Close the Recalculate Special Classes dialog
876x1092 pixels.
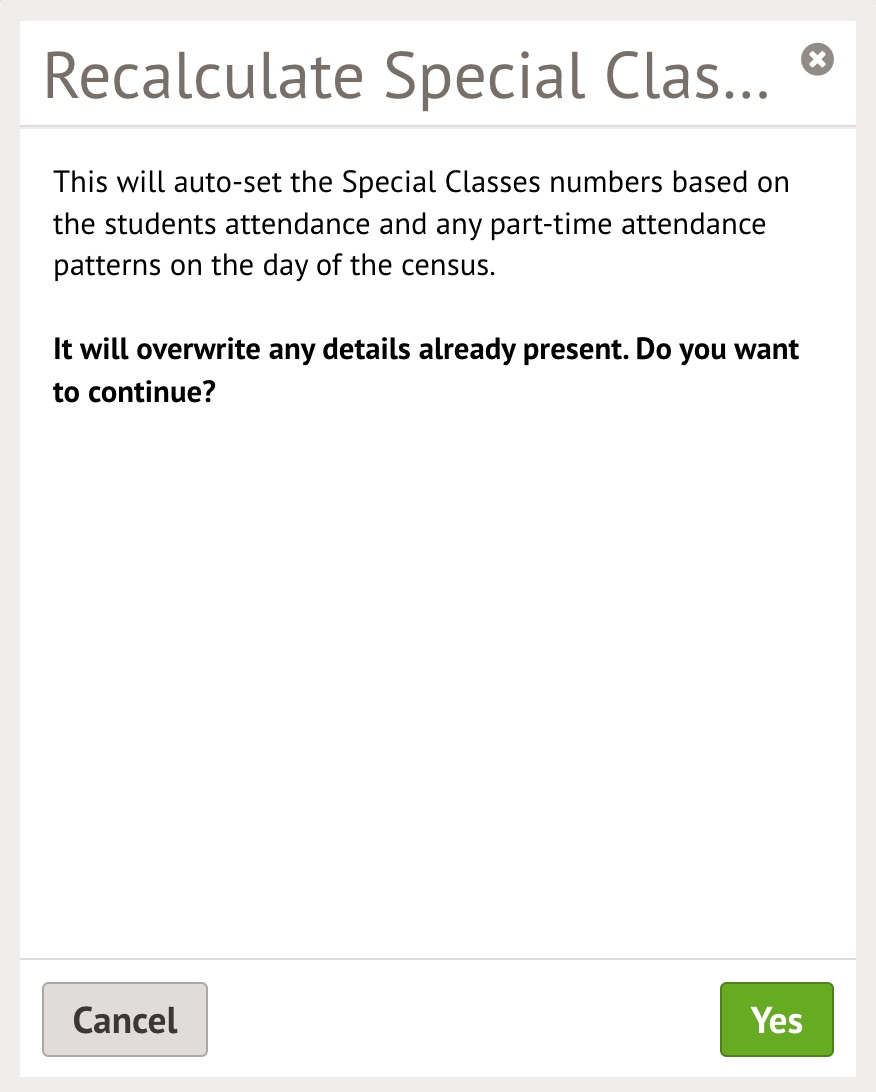click(x=817, y=60)
